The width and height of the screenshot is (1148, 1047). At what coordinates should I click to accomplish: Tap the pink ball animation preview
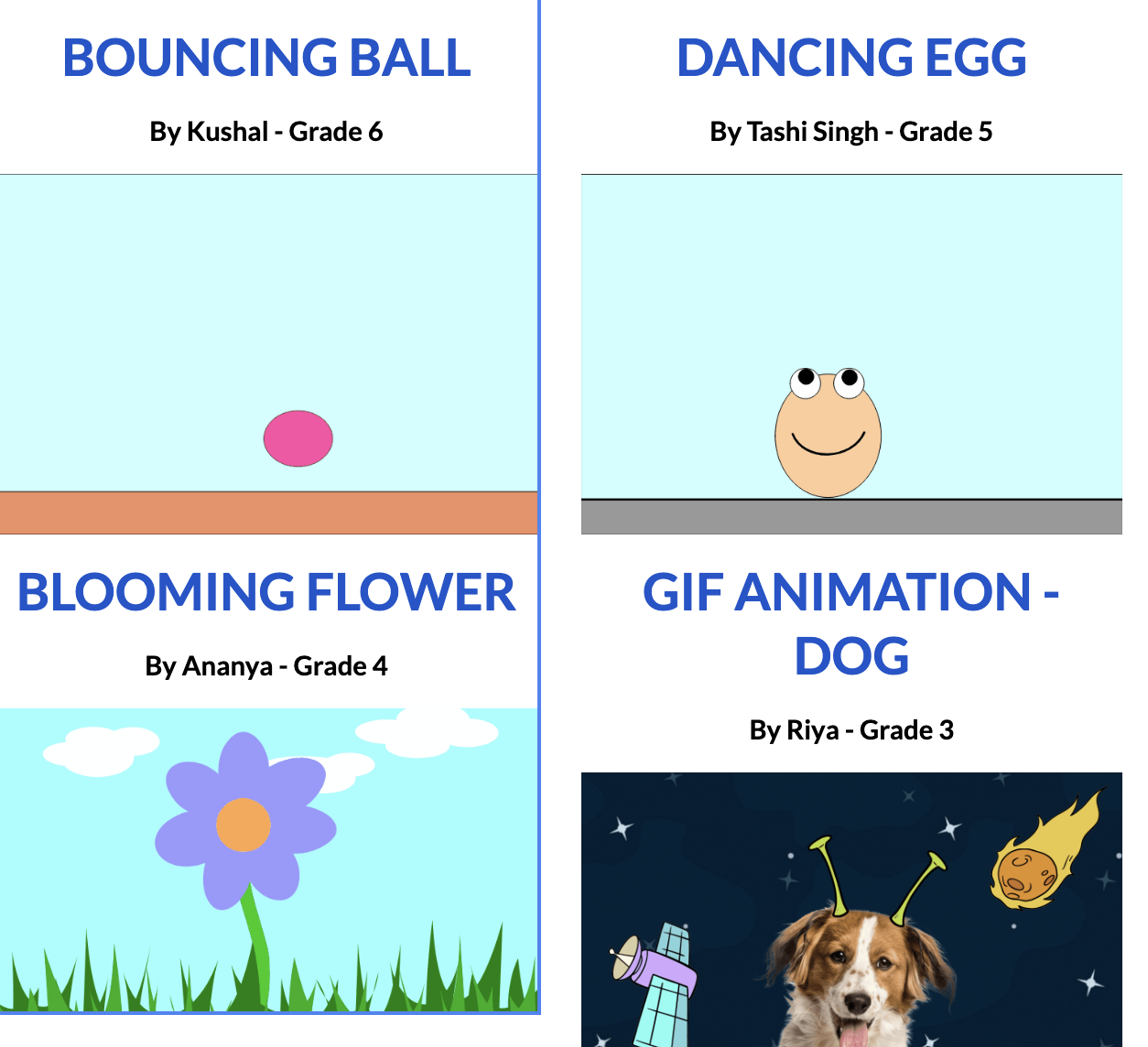[x=268, y=354]
